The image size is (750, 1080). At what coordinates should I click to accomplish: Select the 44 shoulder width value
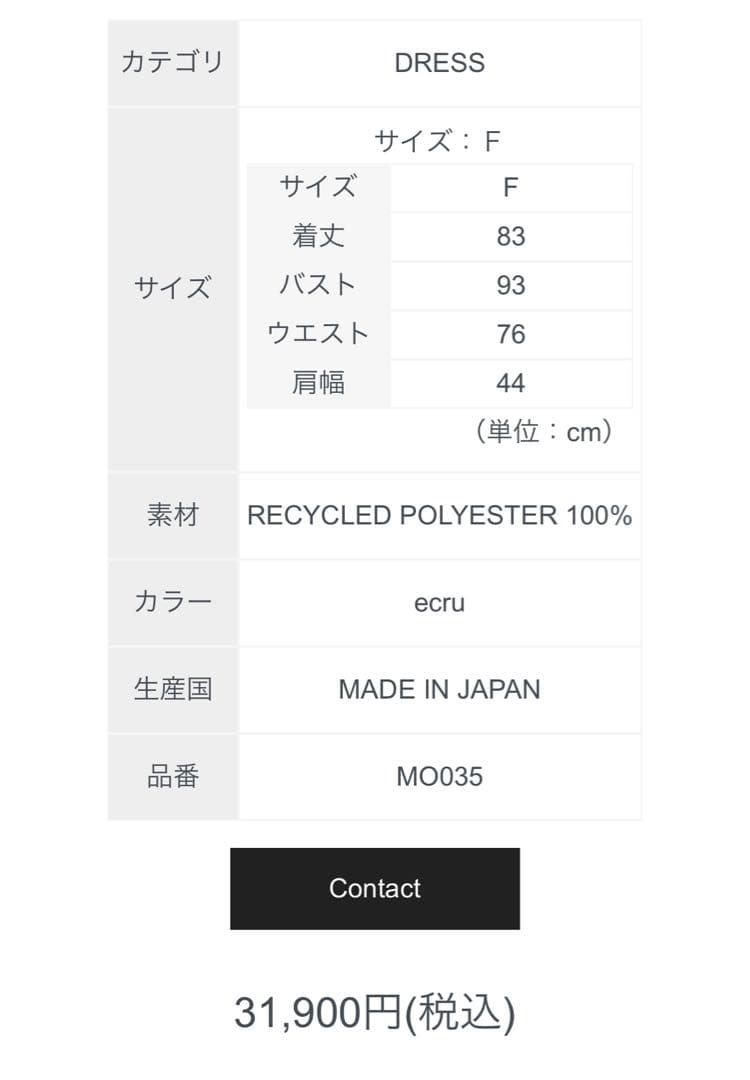(511, 383)
